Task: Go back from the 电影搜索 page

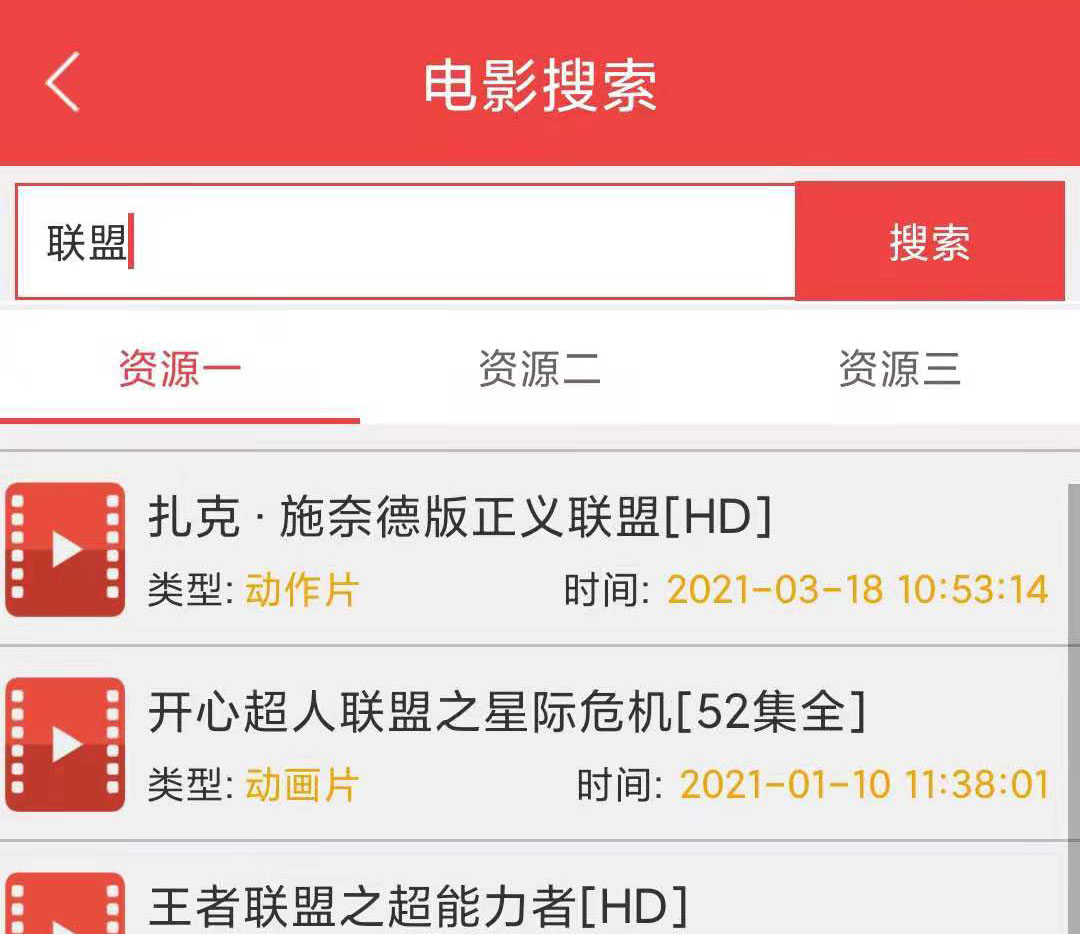Action: [x=62, y=82]
